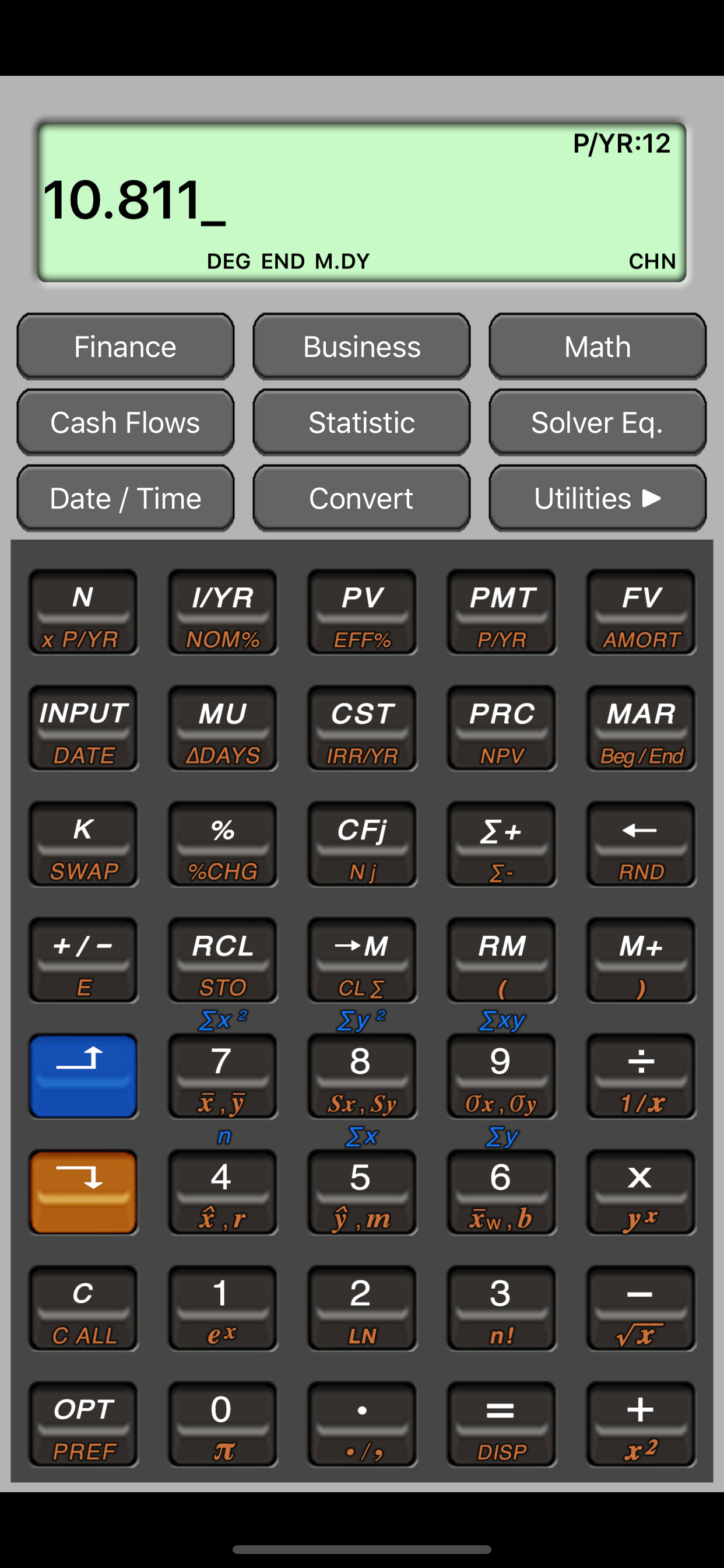Viewport: 724px width, 1568px height.
Task: Open options with the OPT key
Action: coord(83,1424)
